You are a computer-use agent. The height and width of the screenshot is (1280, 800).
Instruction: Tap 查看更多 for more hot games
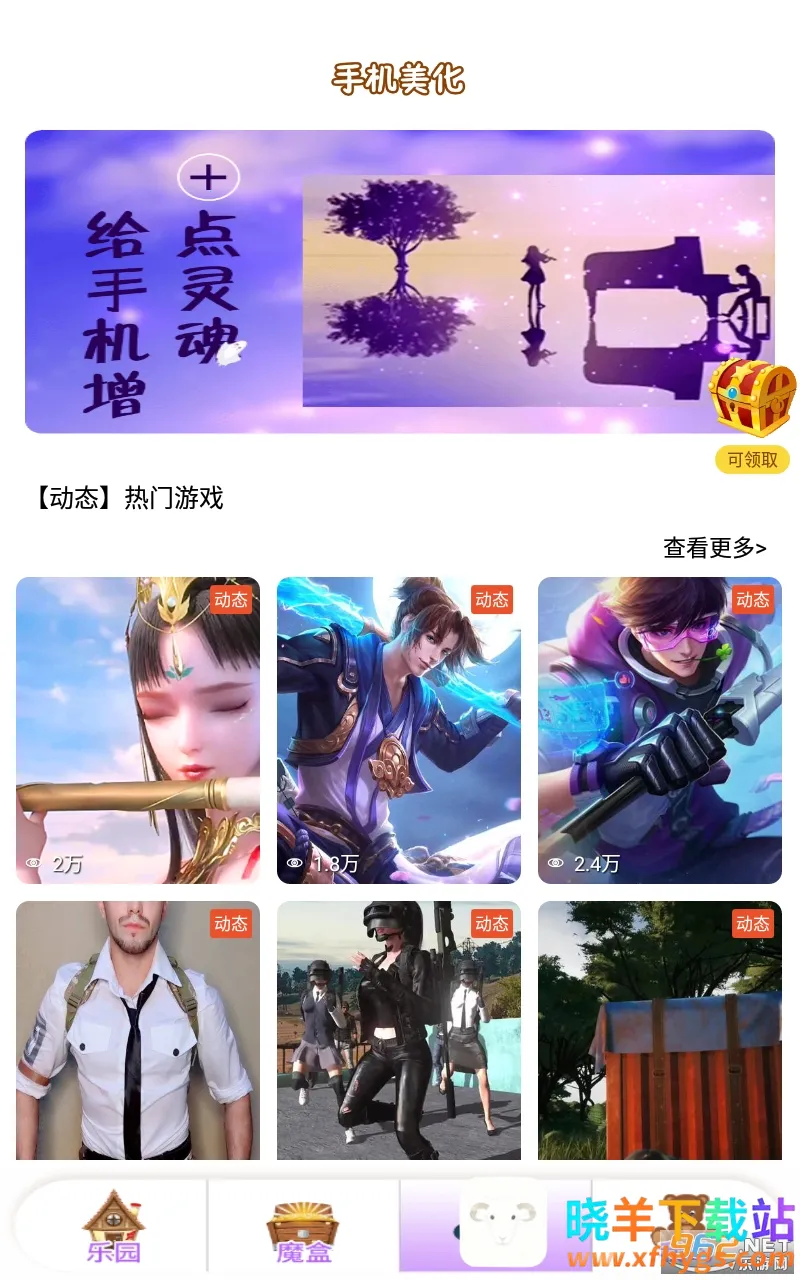[714, 548]
